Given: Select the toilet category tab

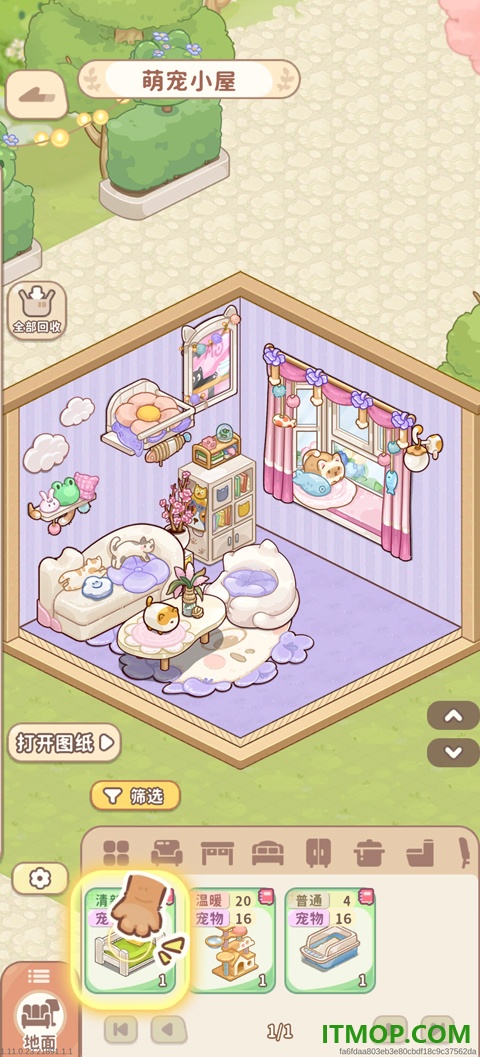Looking at the screenshot, I should [x=419, y=853].
